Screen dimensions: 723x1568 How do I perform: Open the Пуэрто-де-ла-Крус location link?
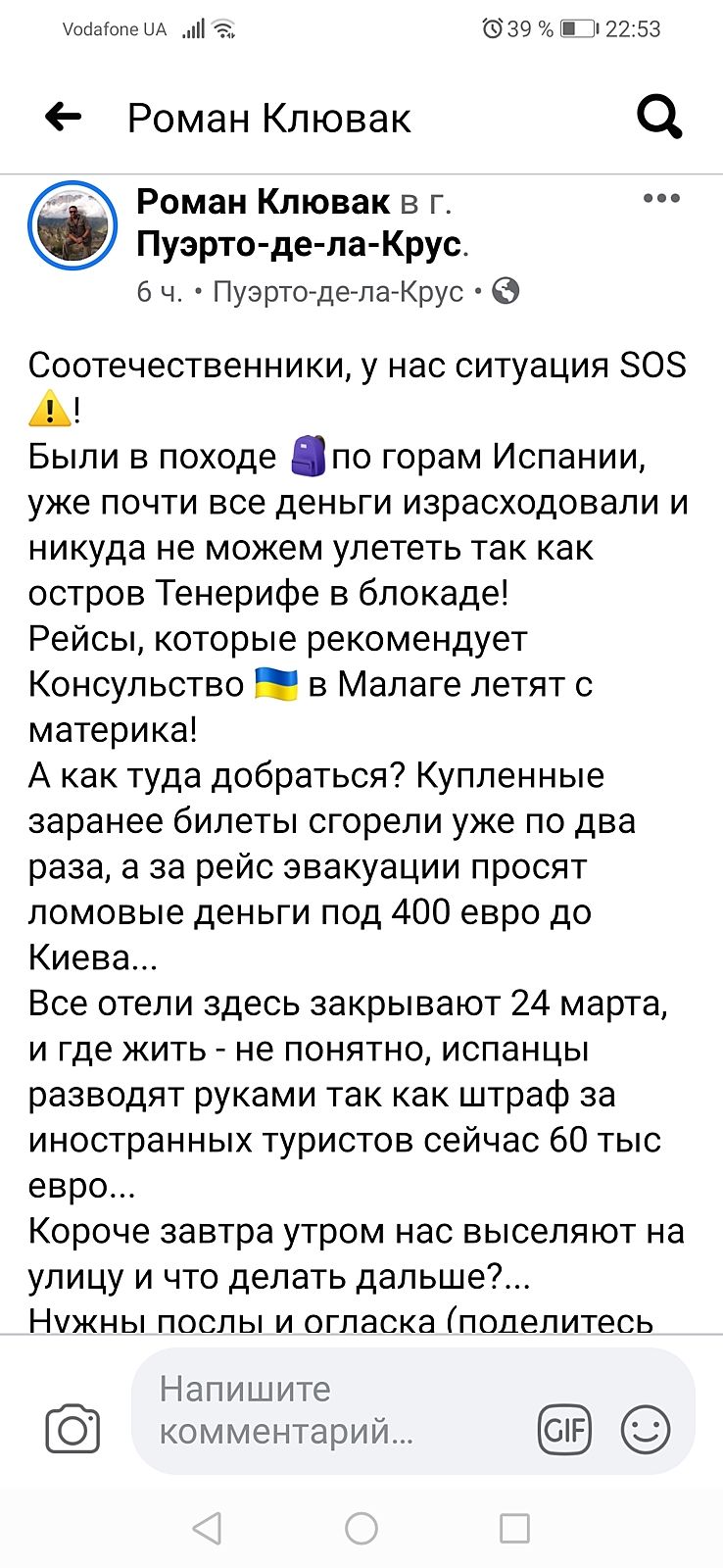[x=299, y=243]
